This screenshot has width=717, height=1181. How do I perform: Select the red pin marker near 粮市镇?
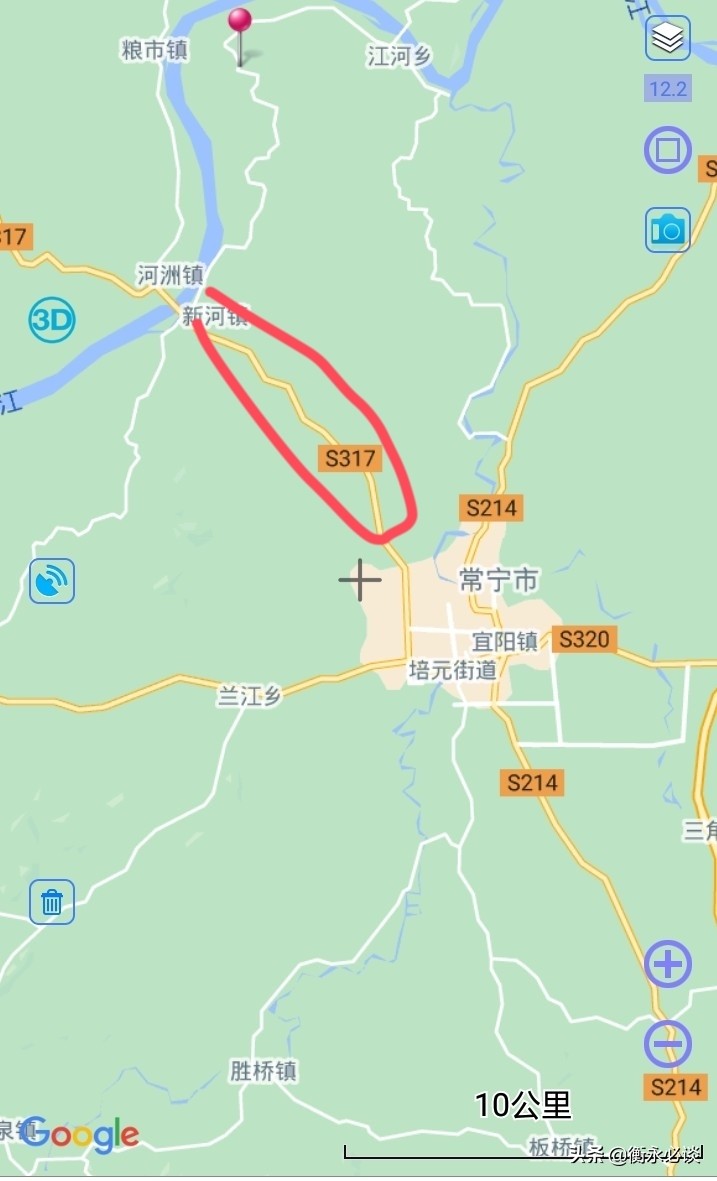[240, 22]
